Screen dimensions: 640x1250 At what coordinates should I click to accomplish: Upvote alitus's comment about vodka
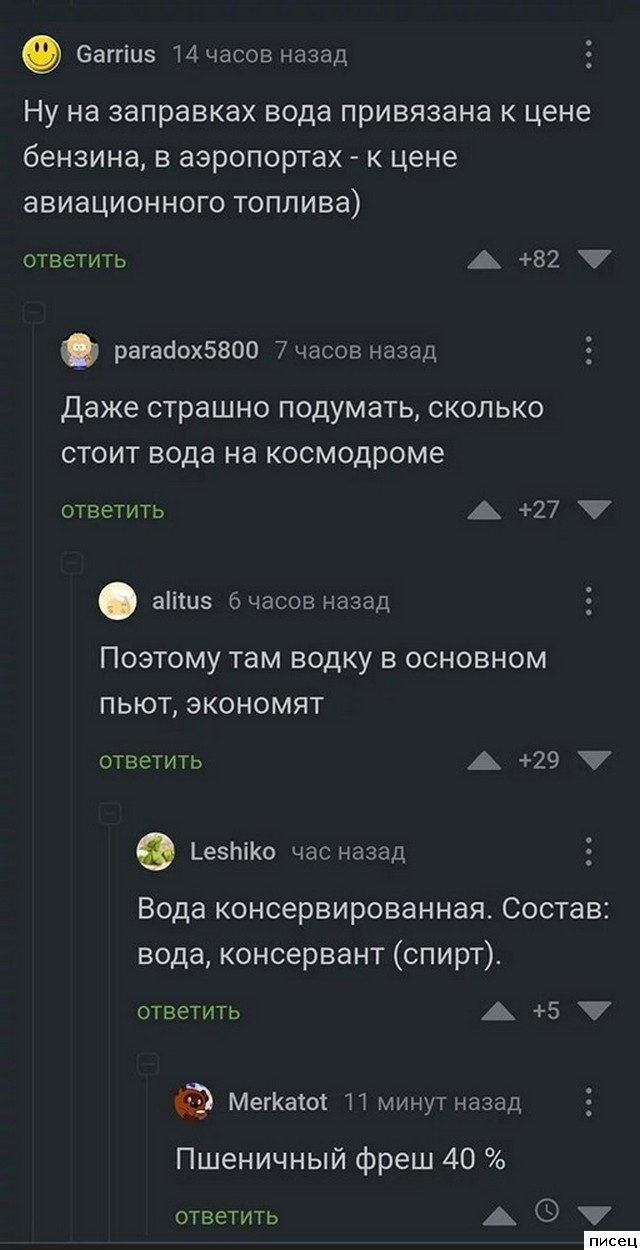tap(485, 761)
